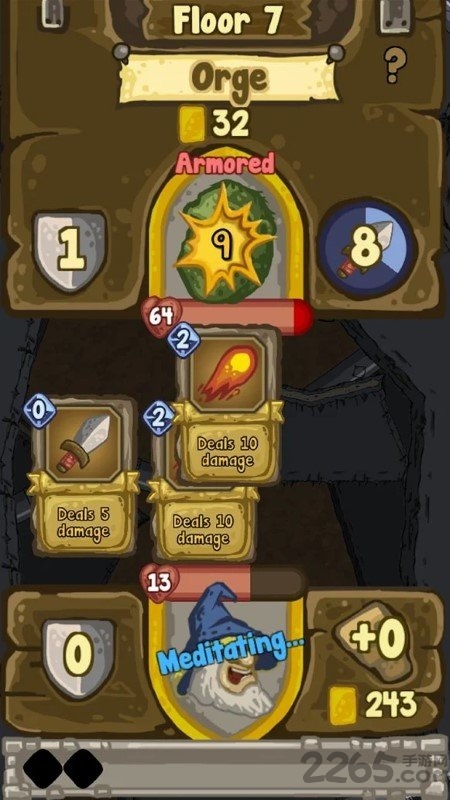Inspect the enemy attack icon showing 8
This screenshot has width=450, height=800.
[367, 249]
